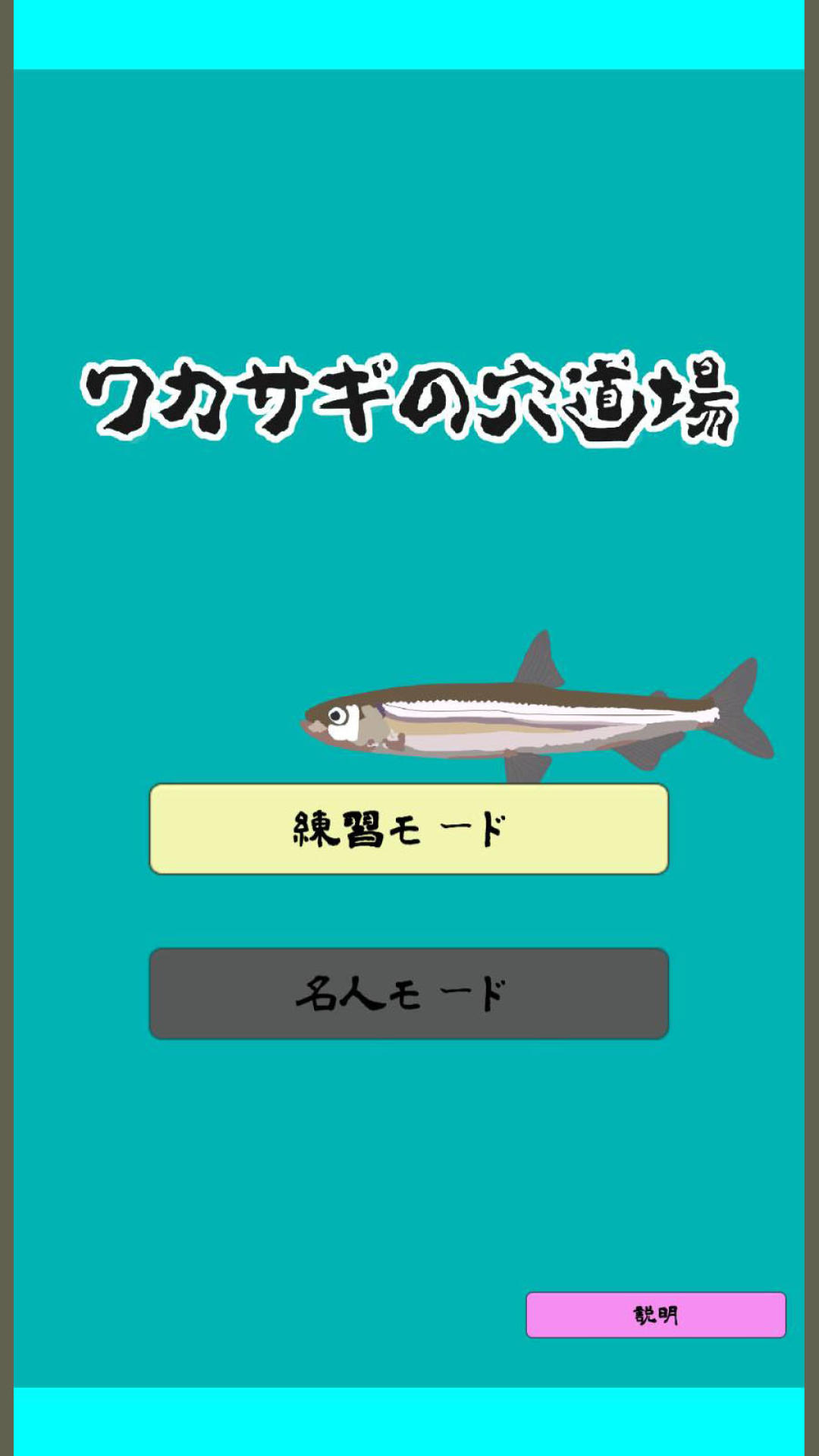
Task: Start 練習モード (practice mode)
Action: click(409, 829)
